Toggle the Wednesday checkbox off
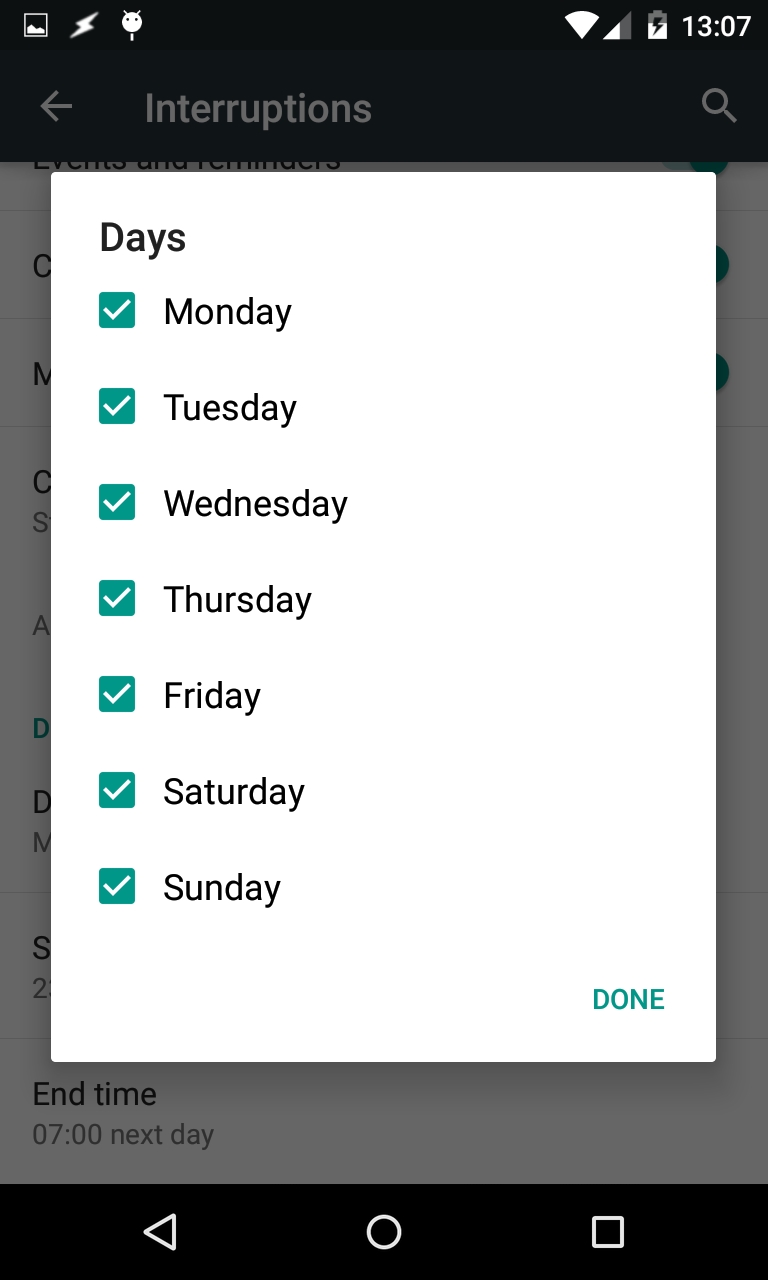768x1280 pixels. (117, 503)
